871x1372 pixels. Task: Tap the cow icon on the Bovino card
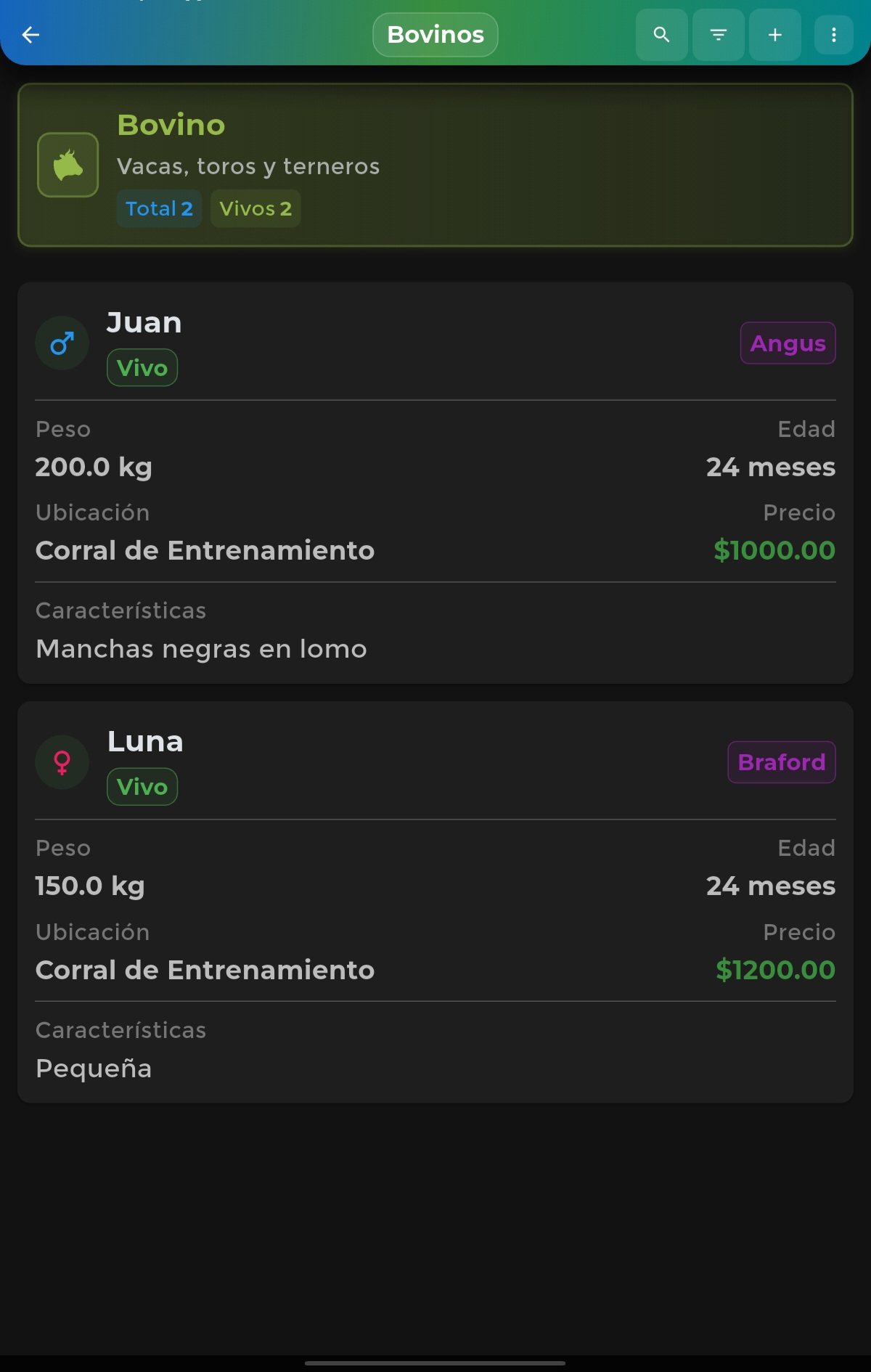(68, 164)
